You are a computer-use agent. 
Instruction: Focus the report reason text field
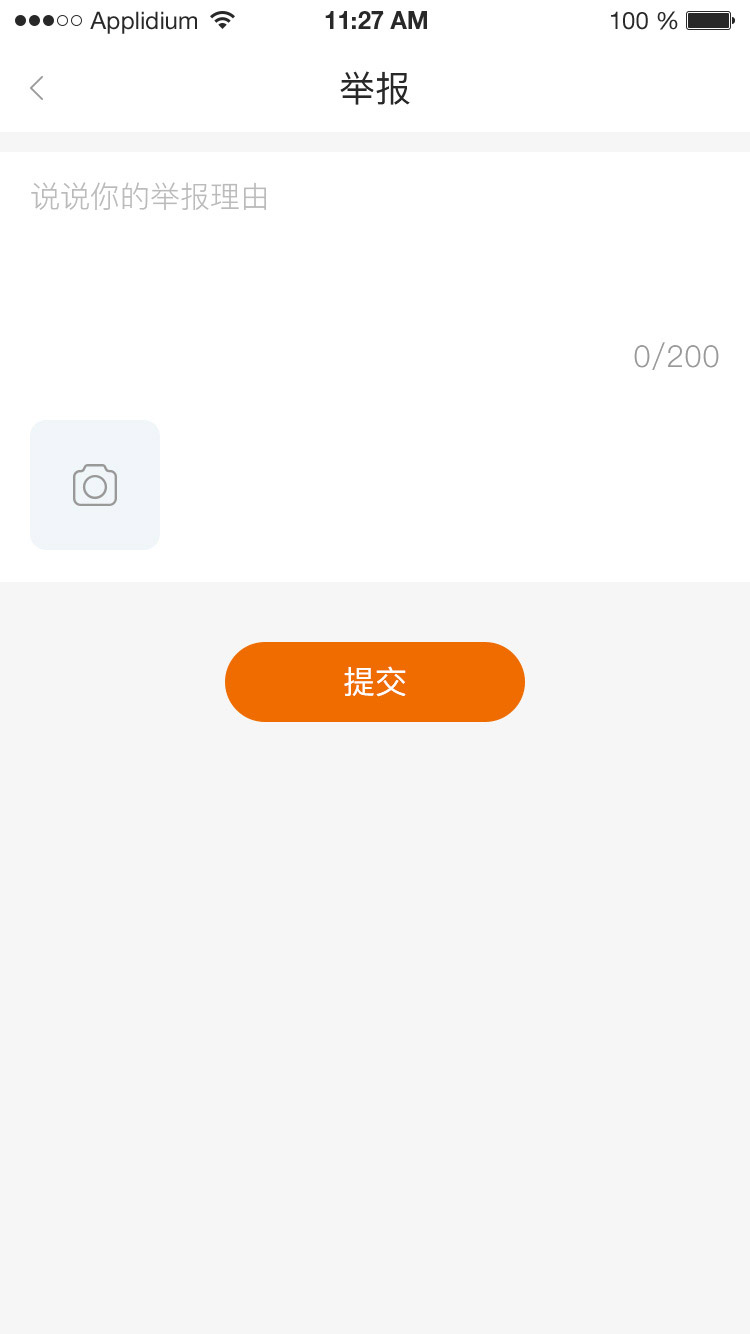(375, 265)
